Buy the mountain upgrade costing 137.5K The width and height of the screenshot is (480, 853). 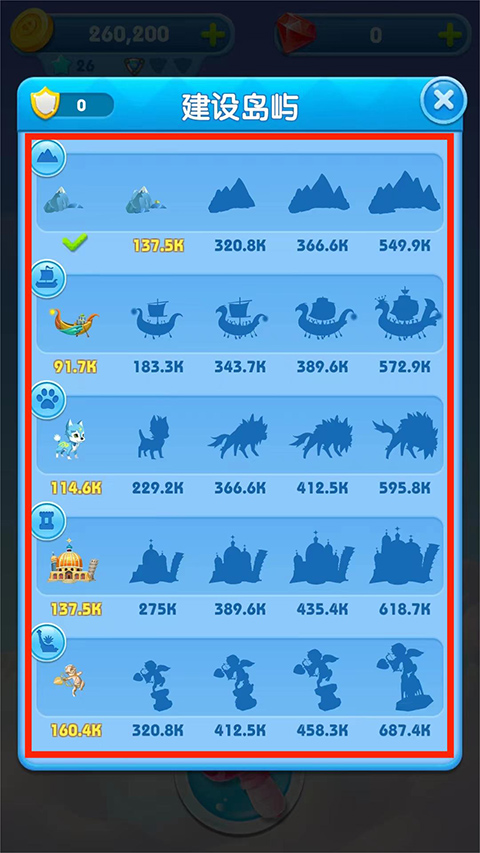(x=146, y=200)
